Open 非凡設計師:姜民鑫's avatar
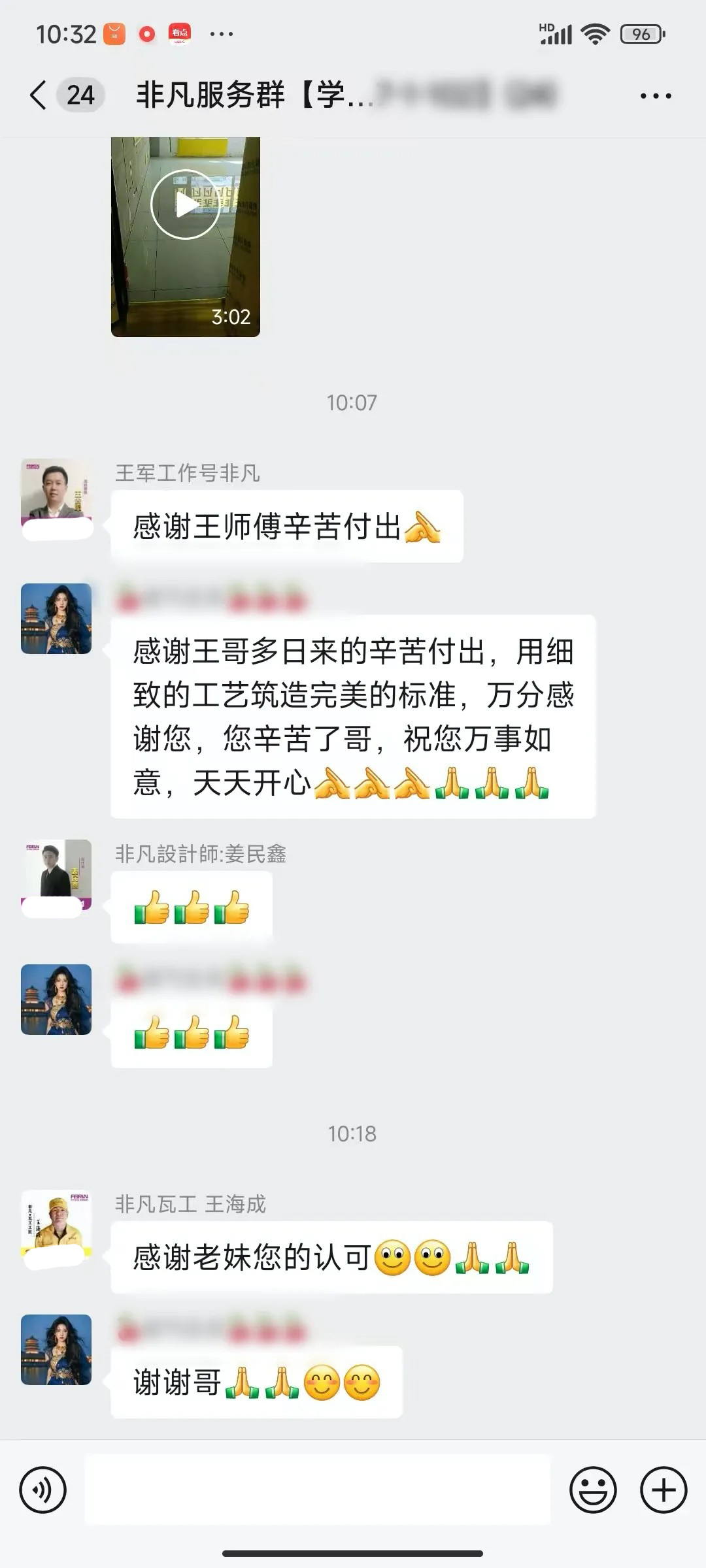 (56, 875)
